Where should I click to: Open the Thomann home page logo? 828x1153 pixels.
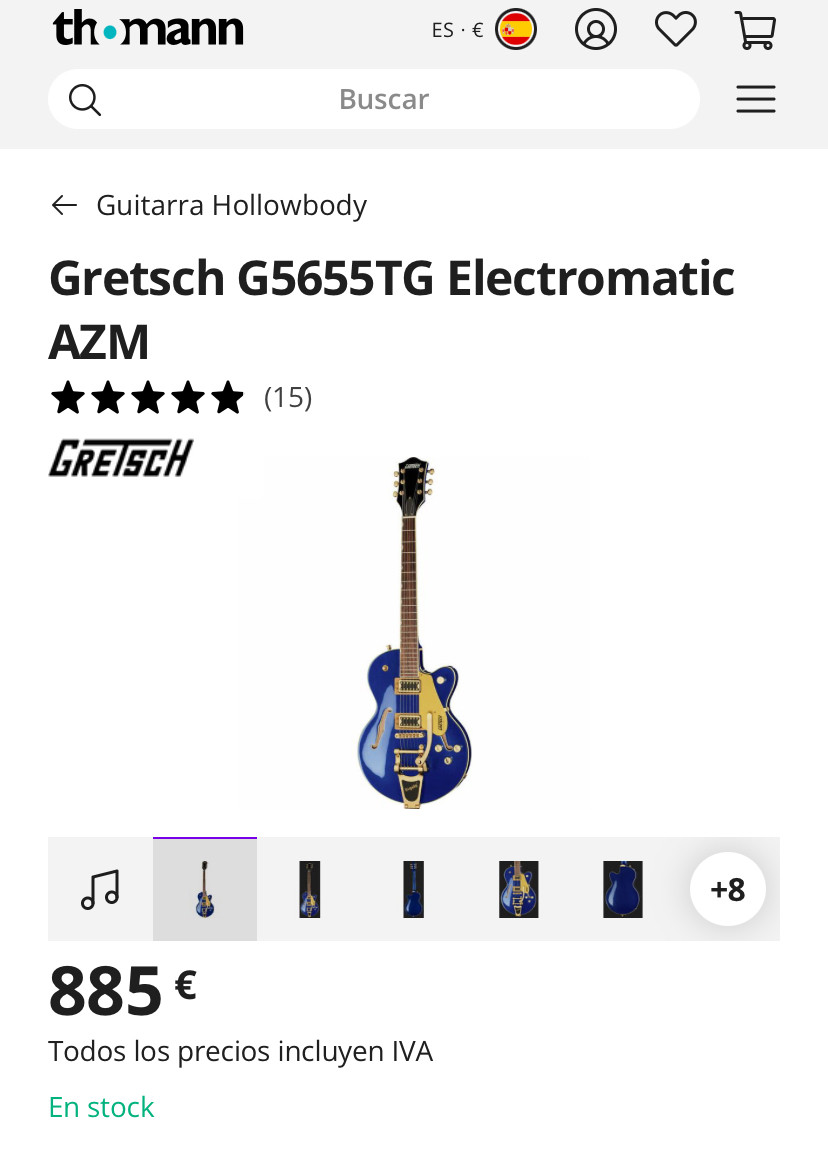(x=148, y=29)
